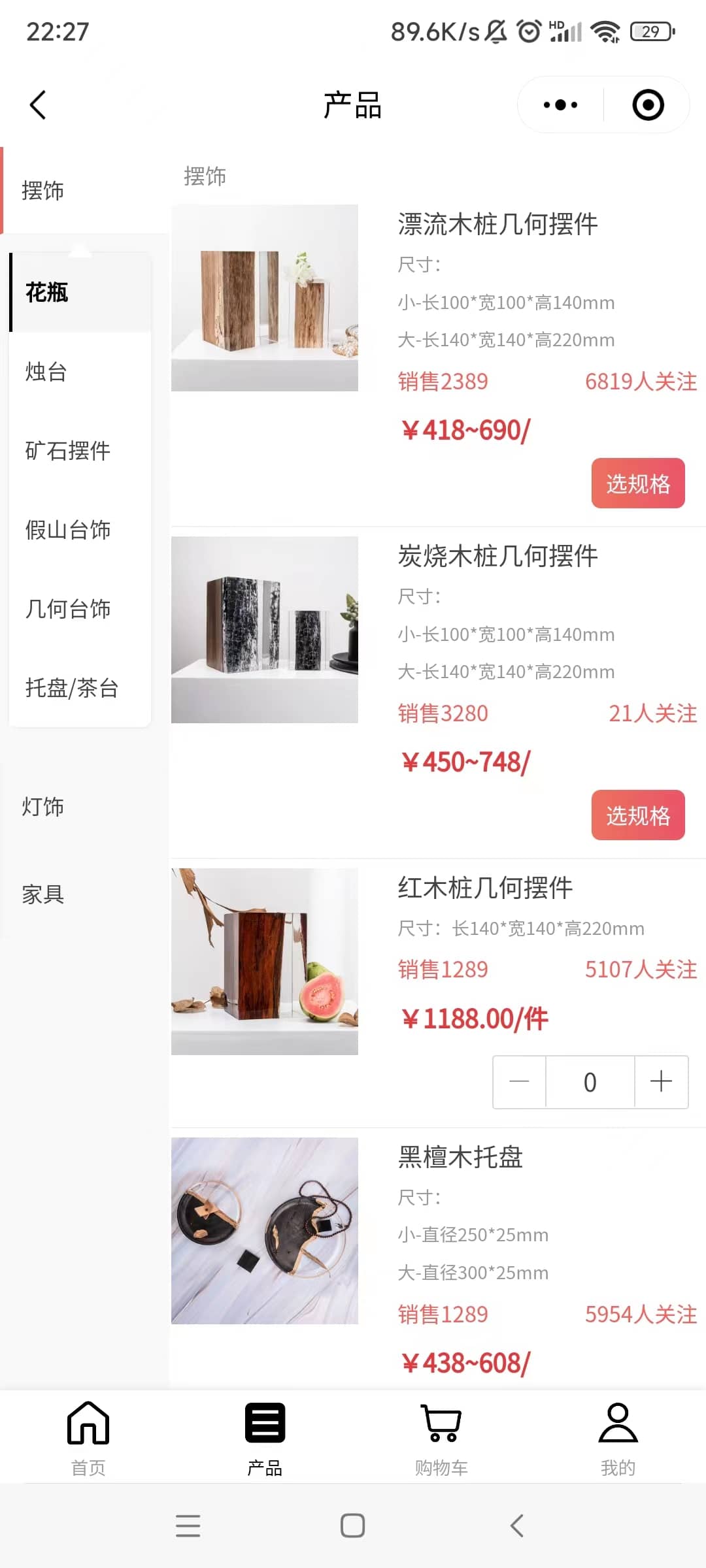This screenshot has width=706, height=1568.
Task: Tap 选规格 for 炭烧木桩几何摆件
Action: point(638,815)
